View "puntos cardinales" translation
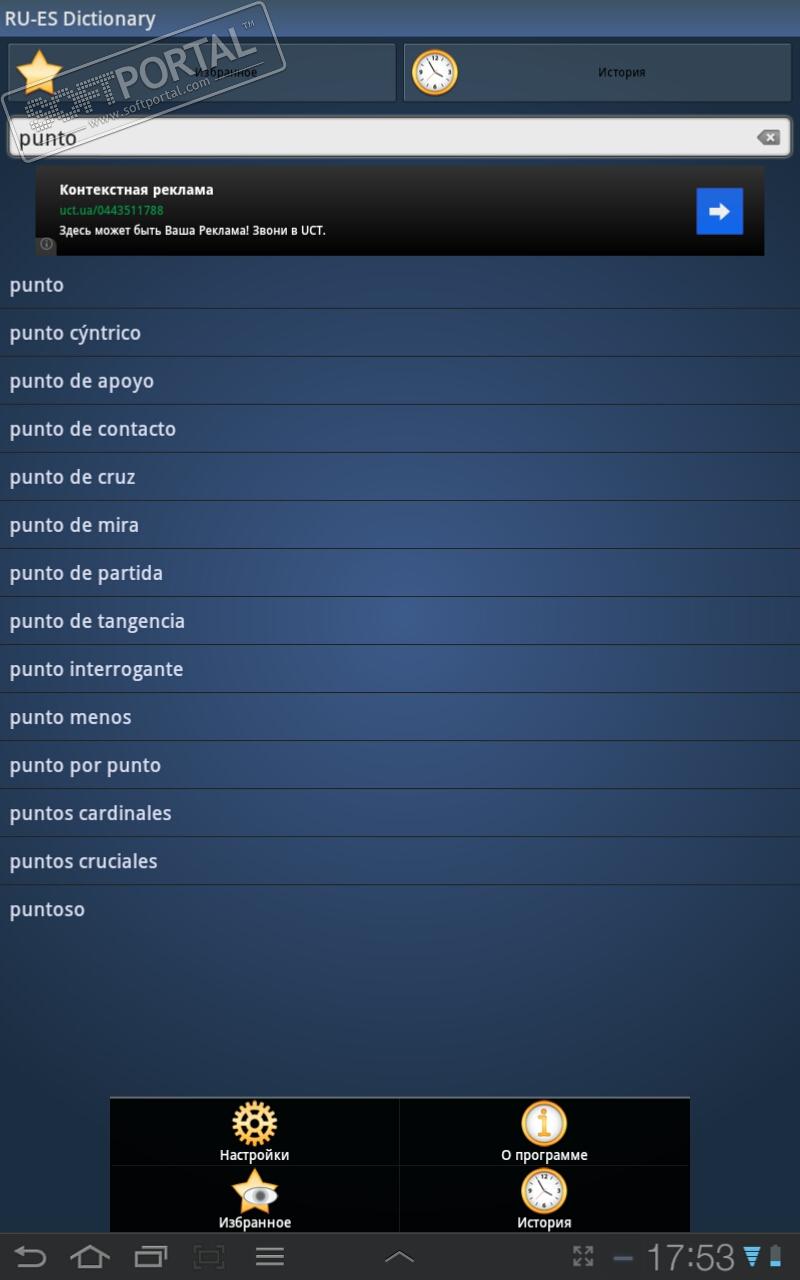Image resolution: width=800 pixels, height=1280 pixels. click(x=400, y=813)
